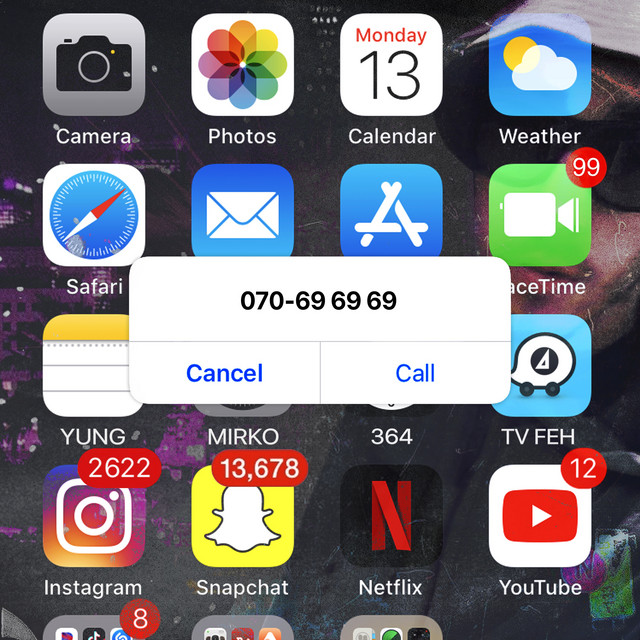Confirm calling 070-69 69 69

415,373
